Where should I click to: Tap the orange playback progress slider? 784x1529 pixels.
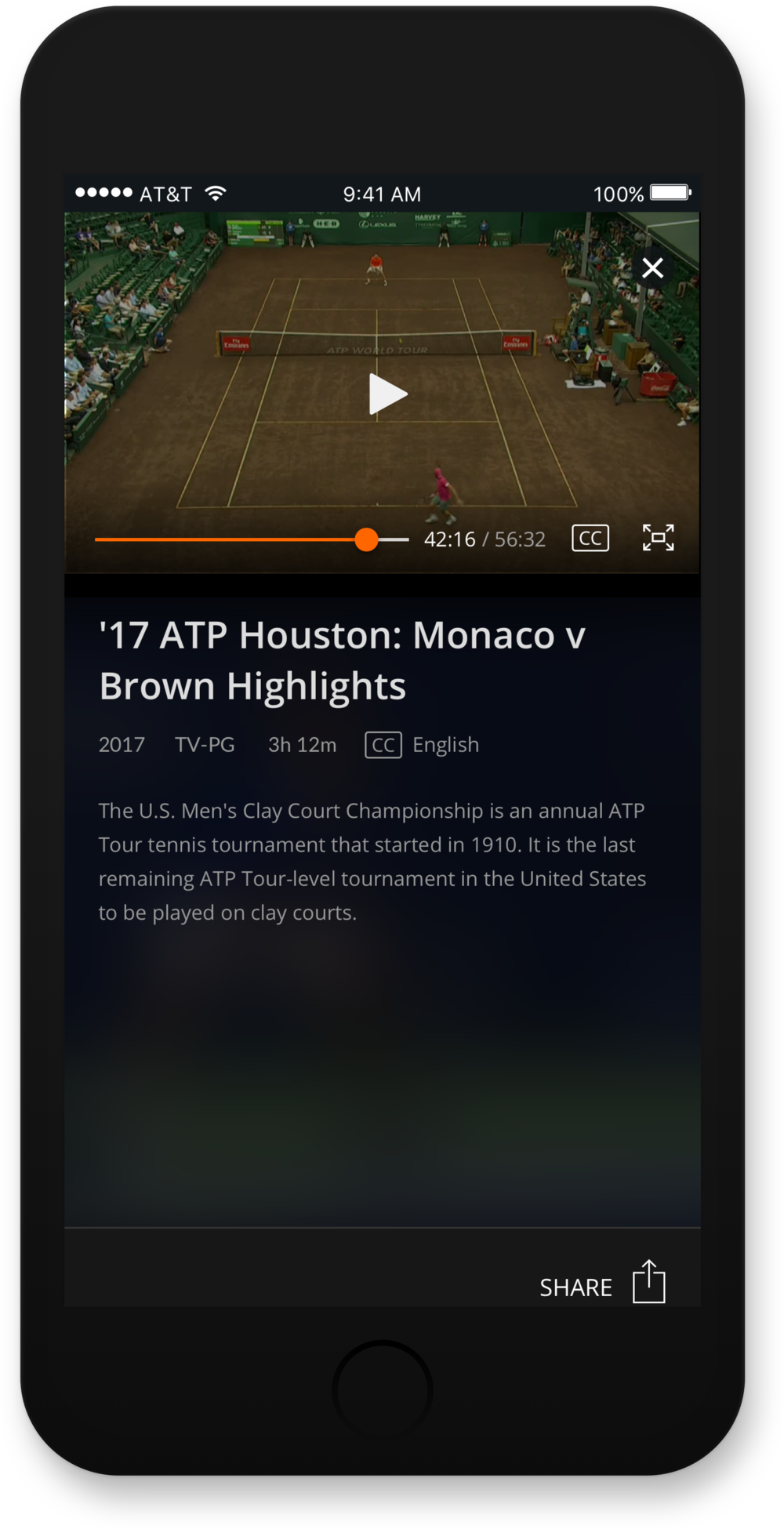pos(366,539)
